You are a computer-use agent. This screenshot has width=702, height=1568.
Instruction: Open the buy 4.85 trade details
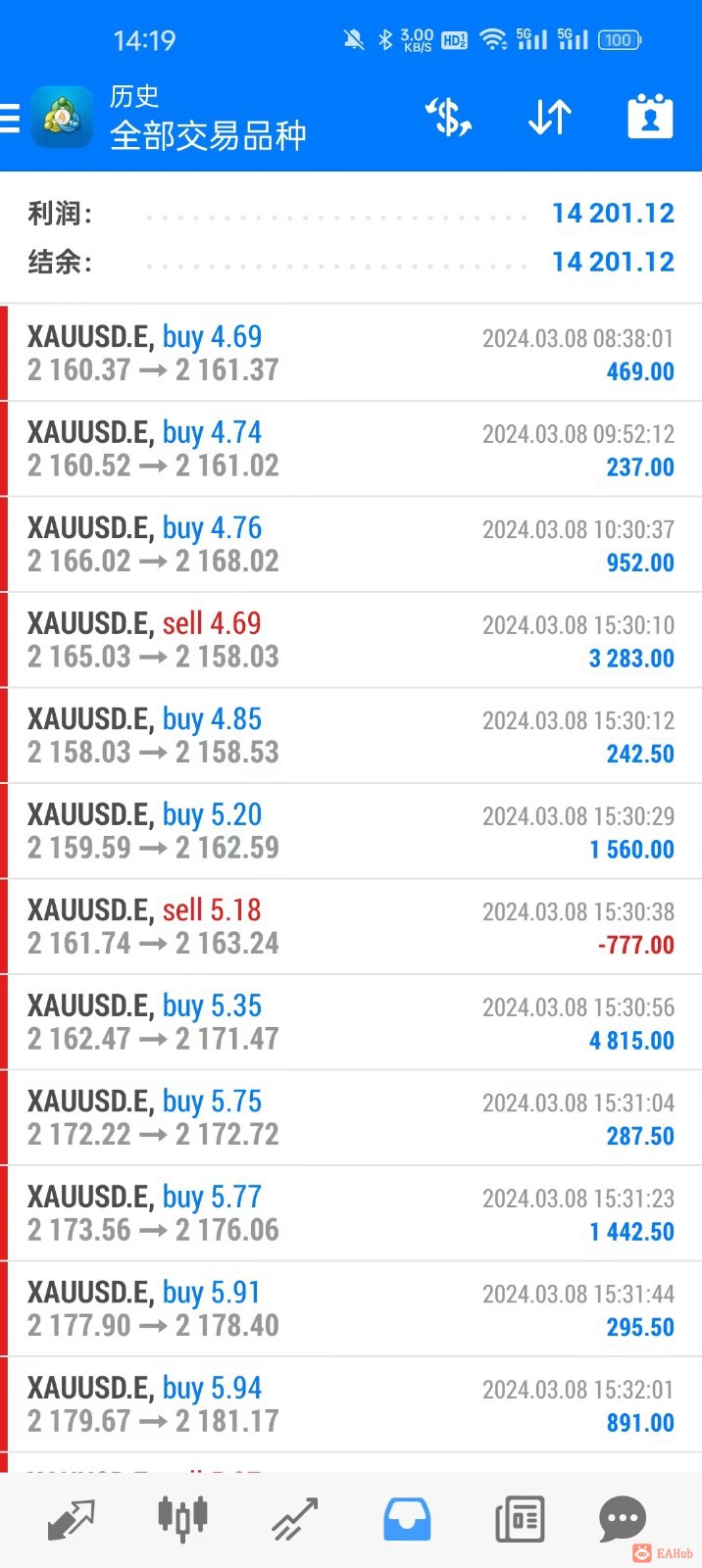351,735
